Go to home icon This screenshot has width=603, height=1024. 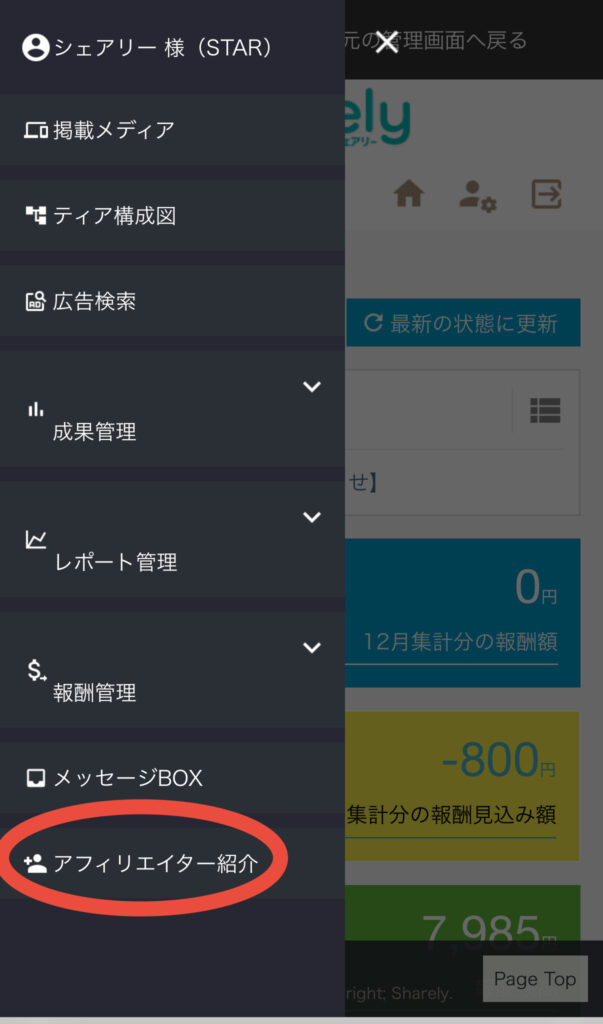click(x=409, y=193)
